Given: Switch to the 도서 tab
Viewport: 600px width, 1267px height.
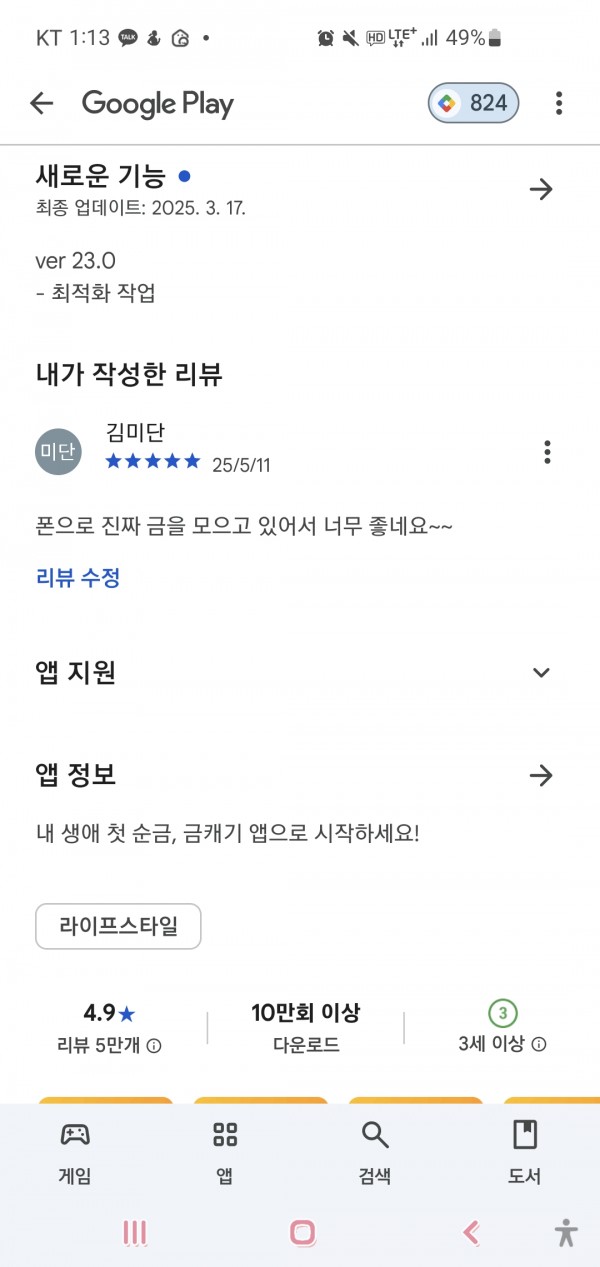Looking at the screenshot, I should click(525, 1152).
